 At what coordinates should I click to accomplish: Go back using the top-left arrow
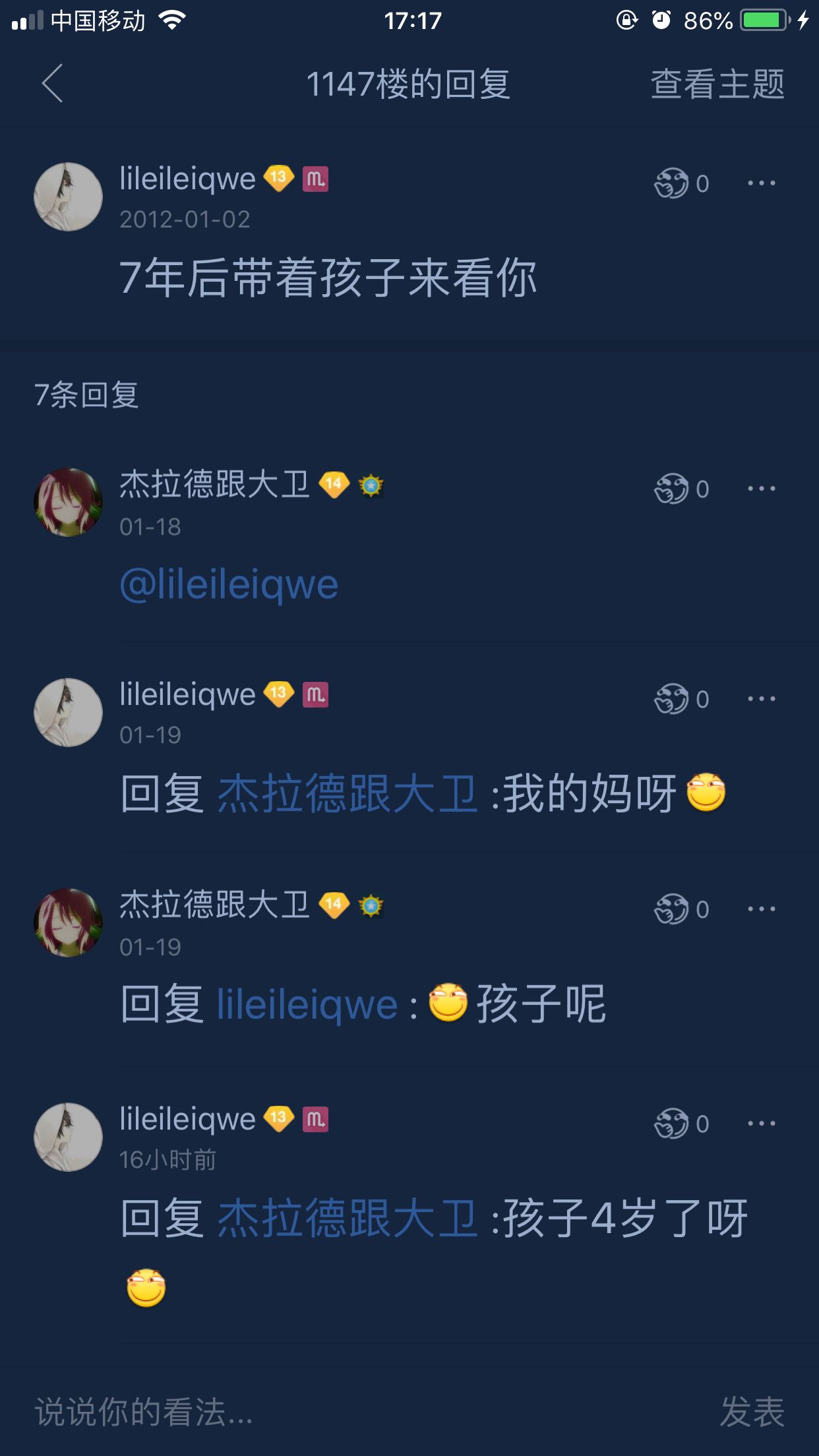(52, 84)
